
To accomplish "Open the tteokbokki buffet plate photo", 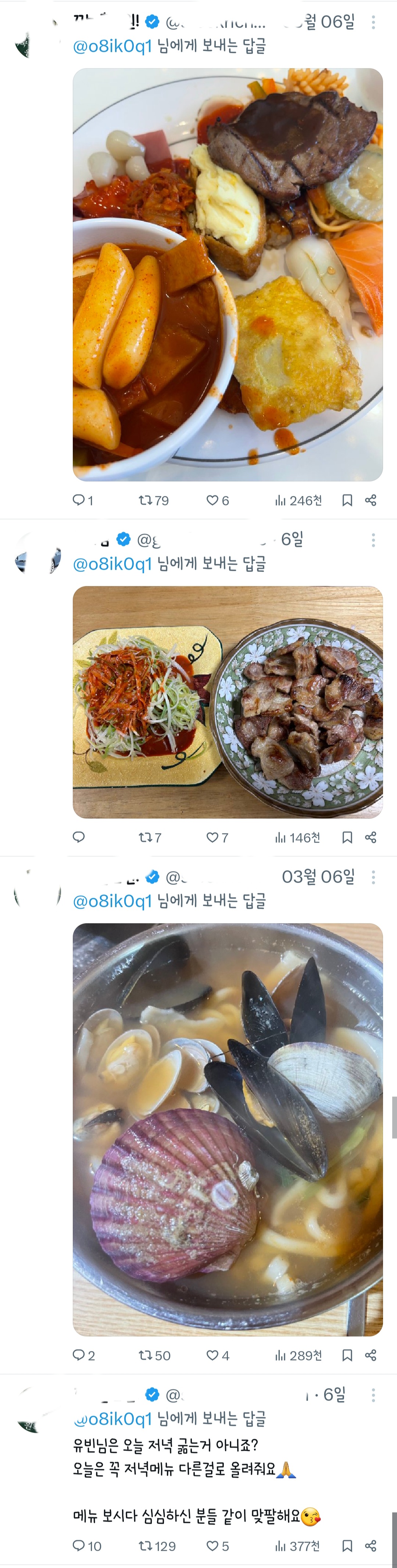I will (228, 274).
